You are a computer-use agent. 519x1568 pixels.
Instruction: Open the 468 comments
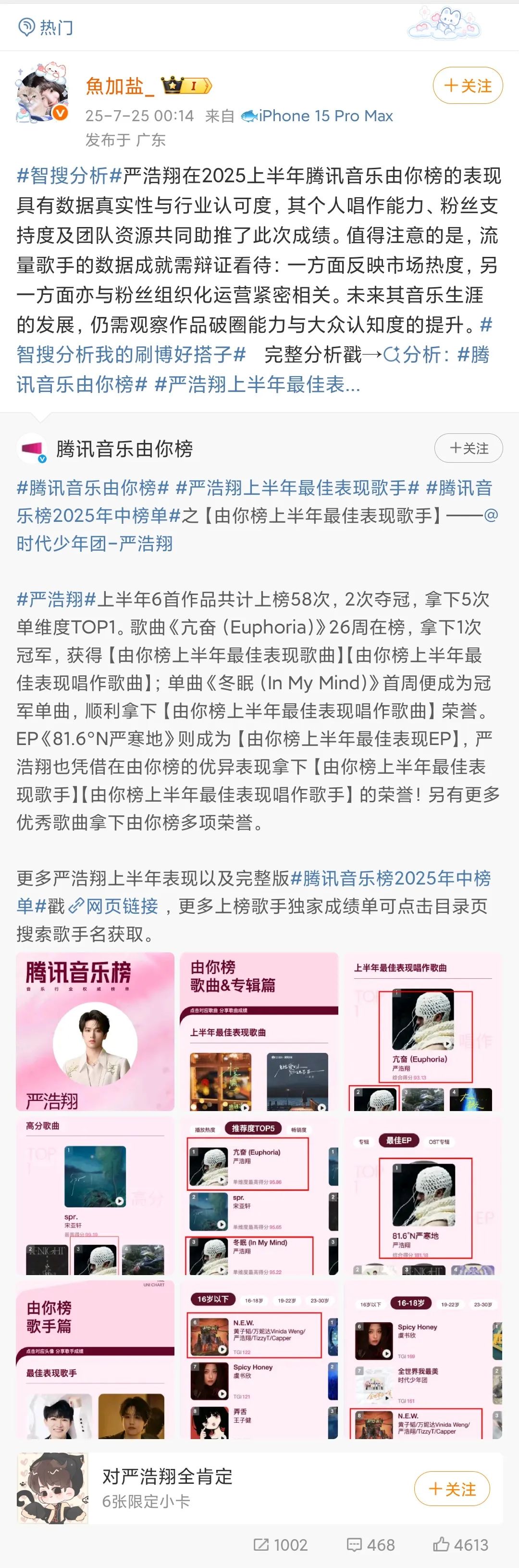[x=371, y=1545]
